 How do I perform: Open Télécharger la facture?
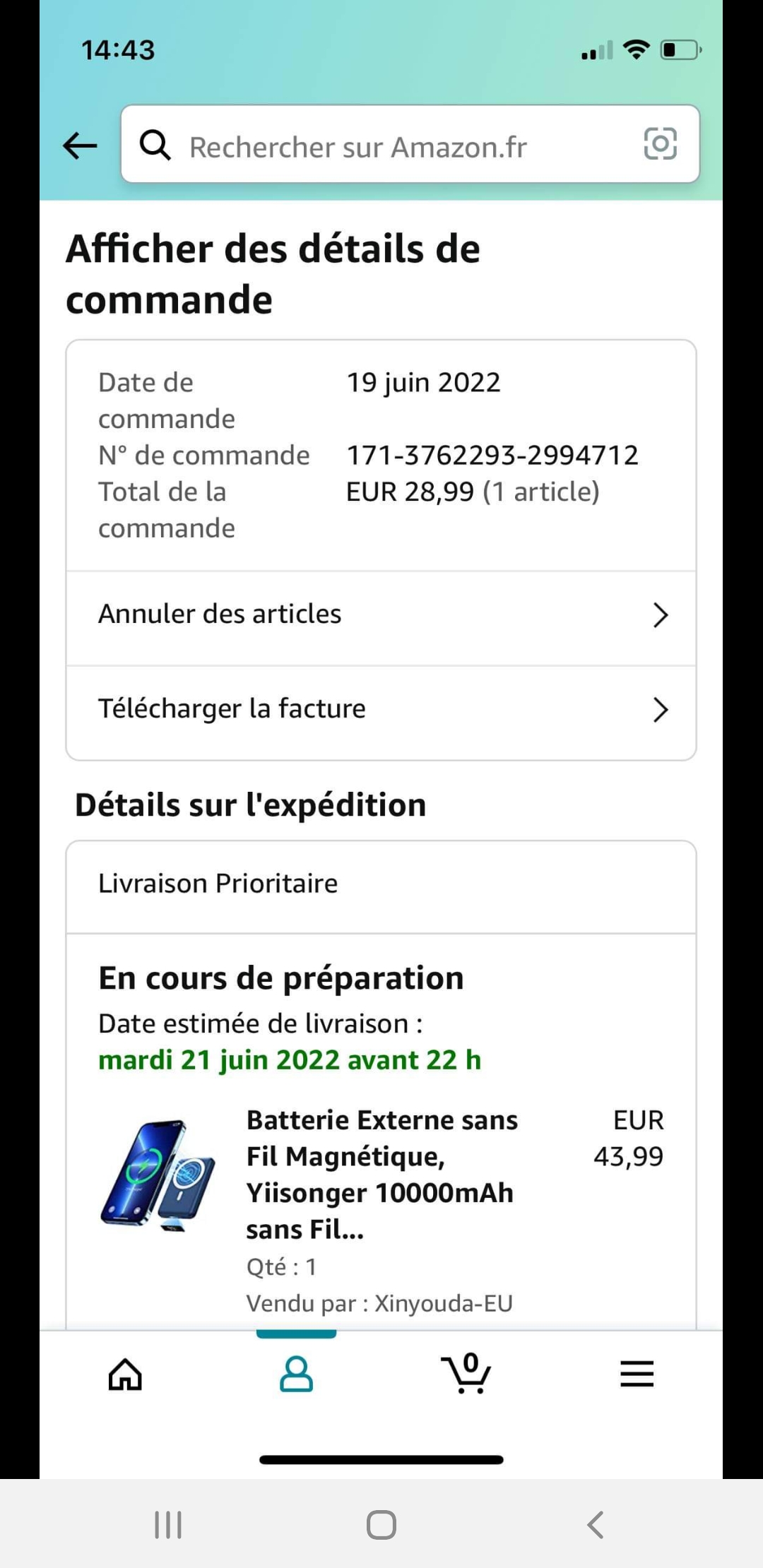[381, 709]
